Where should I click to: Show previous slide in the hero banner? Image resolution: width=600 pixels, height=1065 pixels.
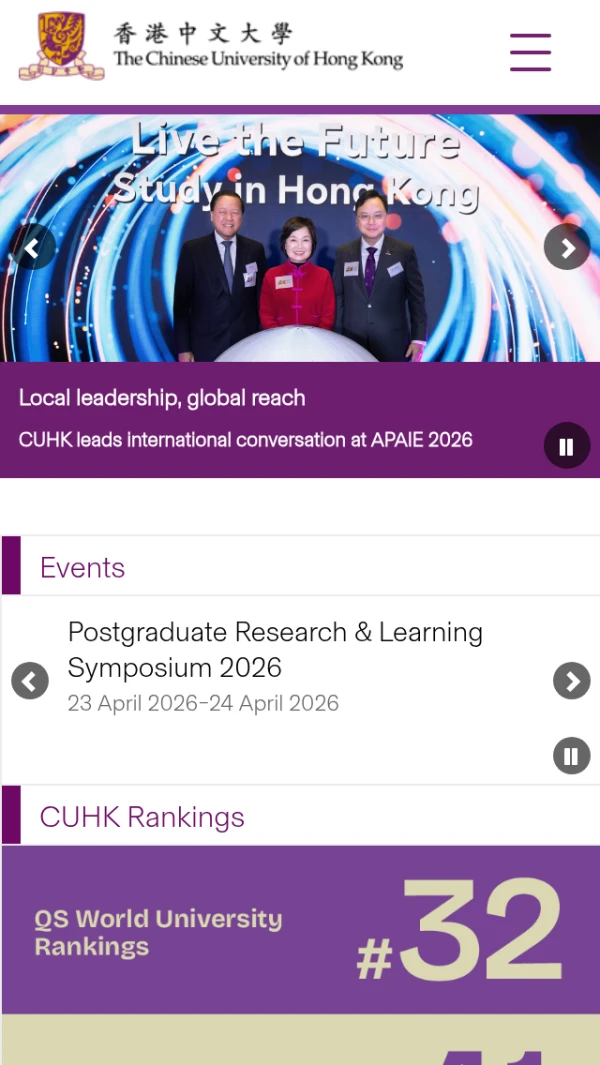point(33,248)
